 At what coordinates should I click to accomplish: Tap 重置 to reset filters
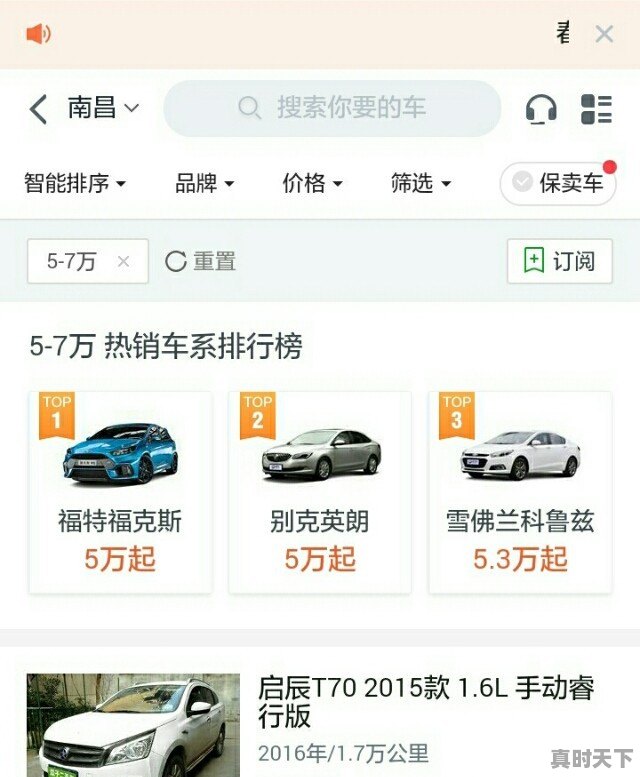point(201,262)
